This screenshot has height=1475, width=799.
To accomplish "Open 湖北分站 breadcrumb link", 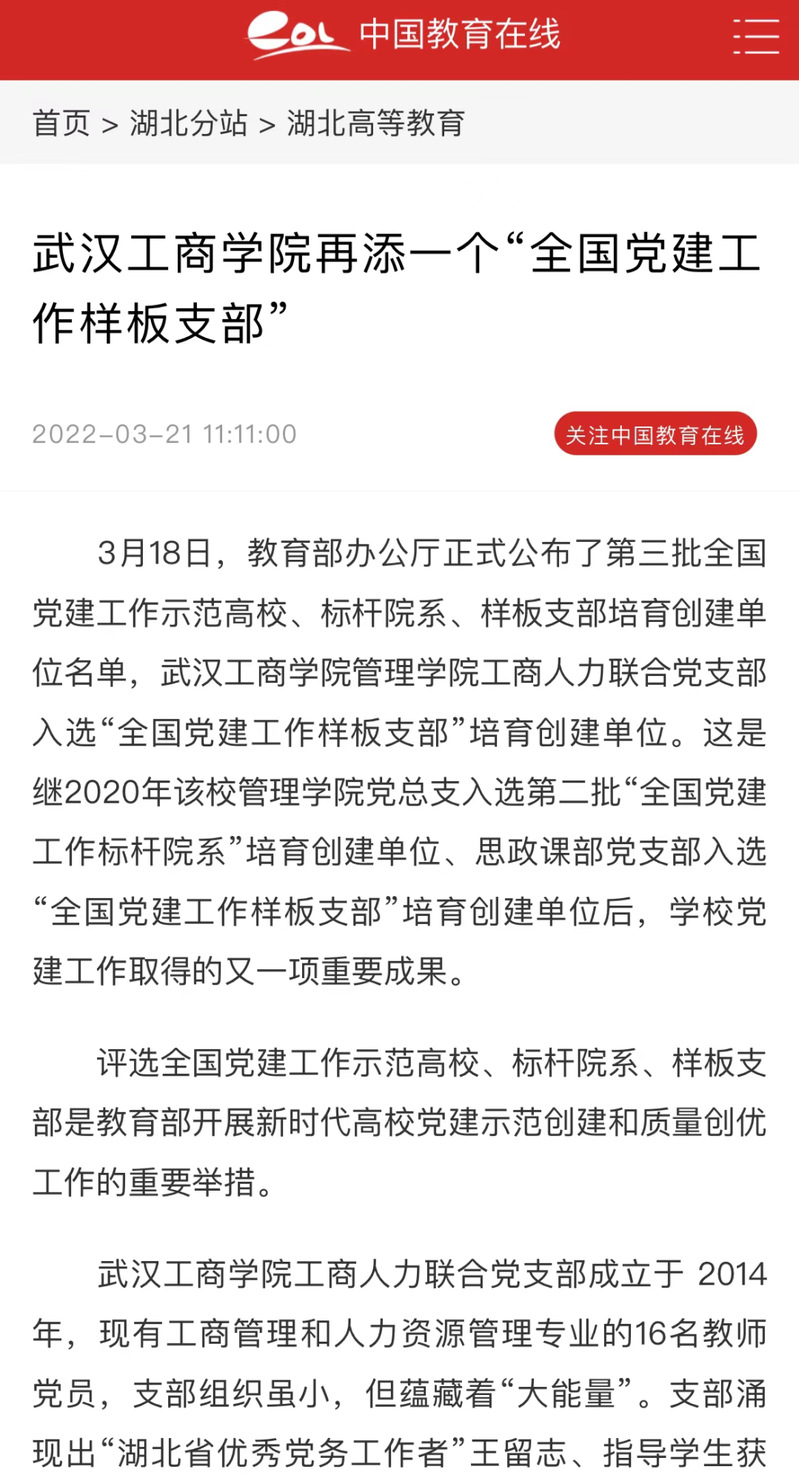I will (188, 123).
